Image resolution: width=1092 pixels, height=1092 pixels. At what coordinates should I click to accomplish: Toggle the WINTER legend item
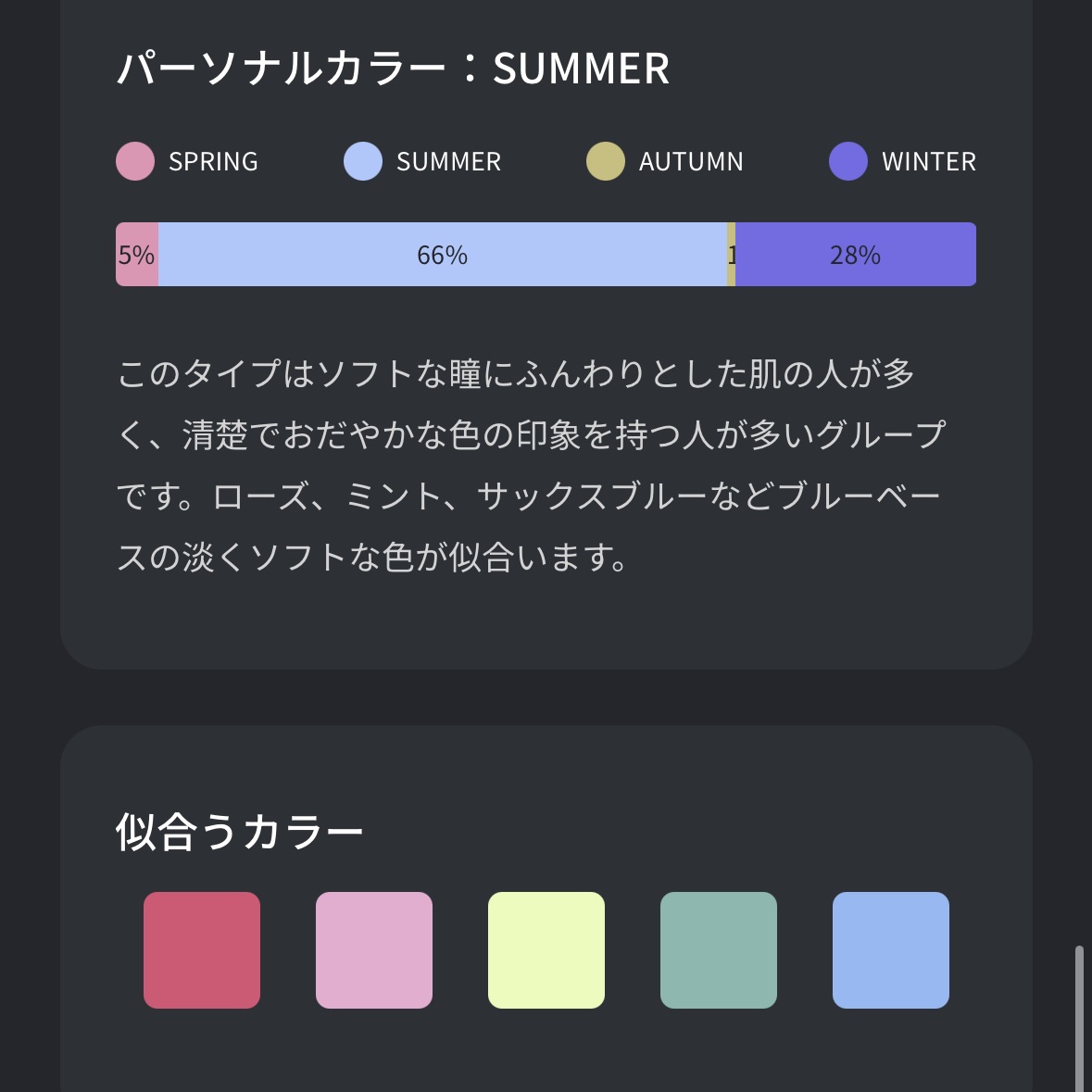pos(902,161)
